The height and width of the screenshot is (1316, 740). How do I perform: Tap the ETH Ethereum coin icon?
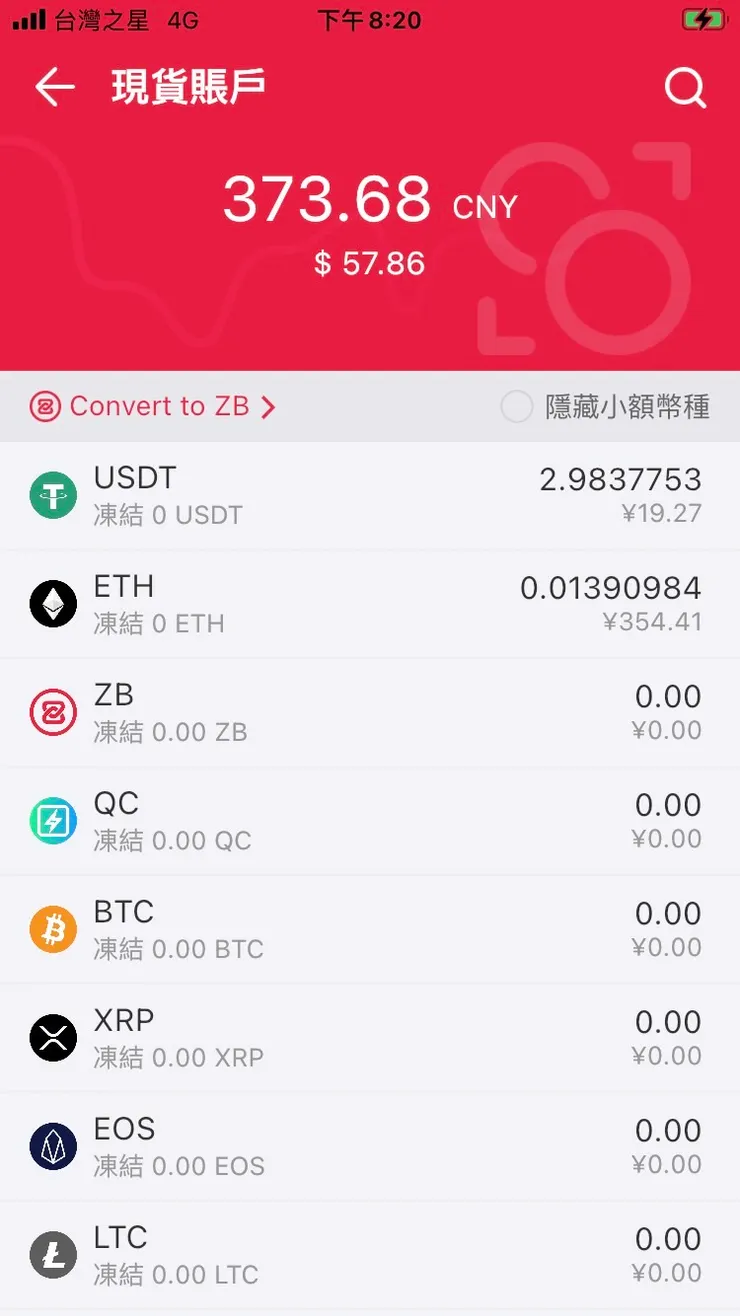[x=53, y=603]
